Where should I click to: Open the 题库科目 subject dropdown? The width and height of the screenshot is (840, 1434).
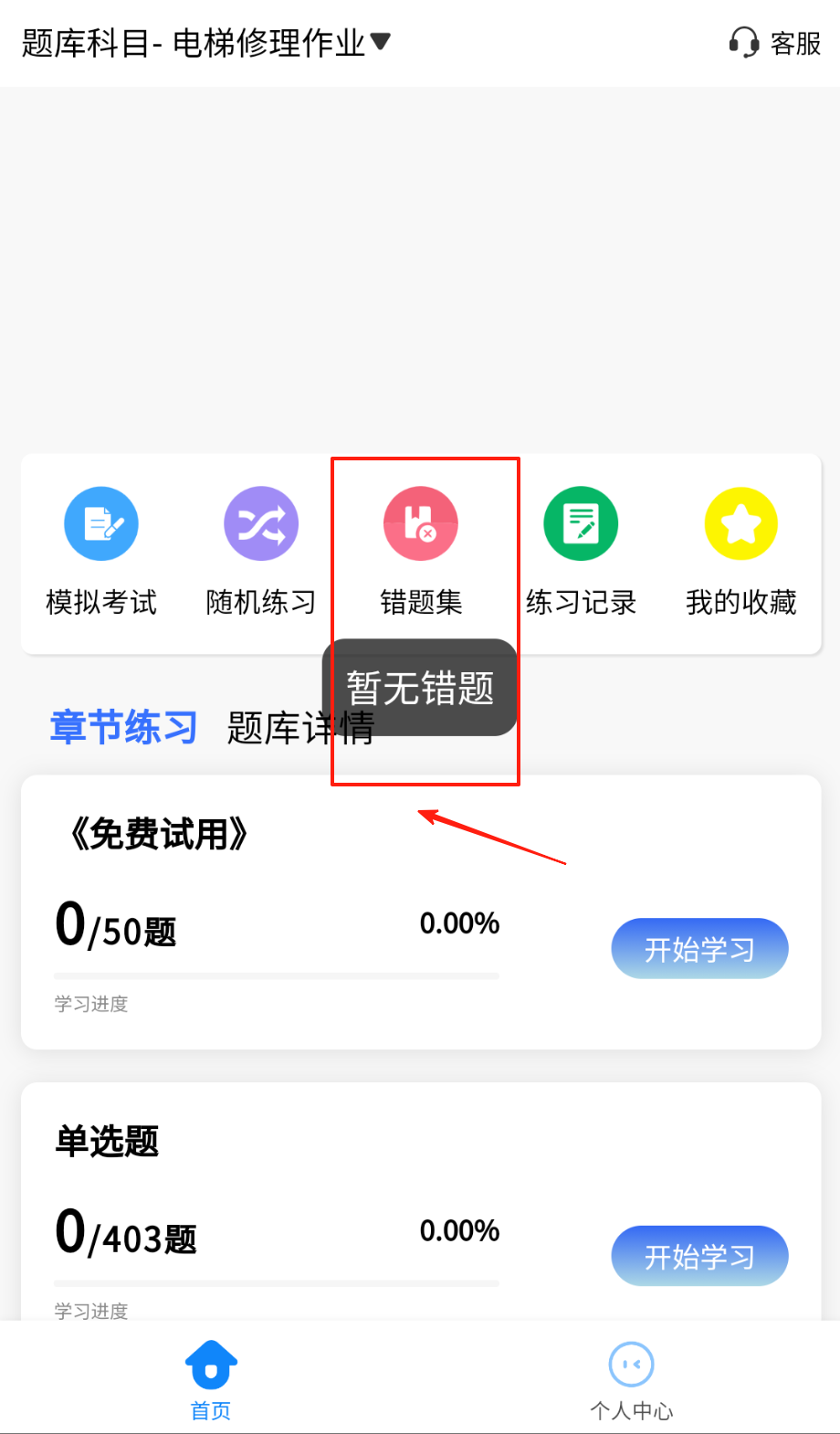(x=206, y=43)
